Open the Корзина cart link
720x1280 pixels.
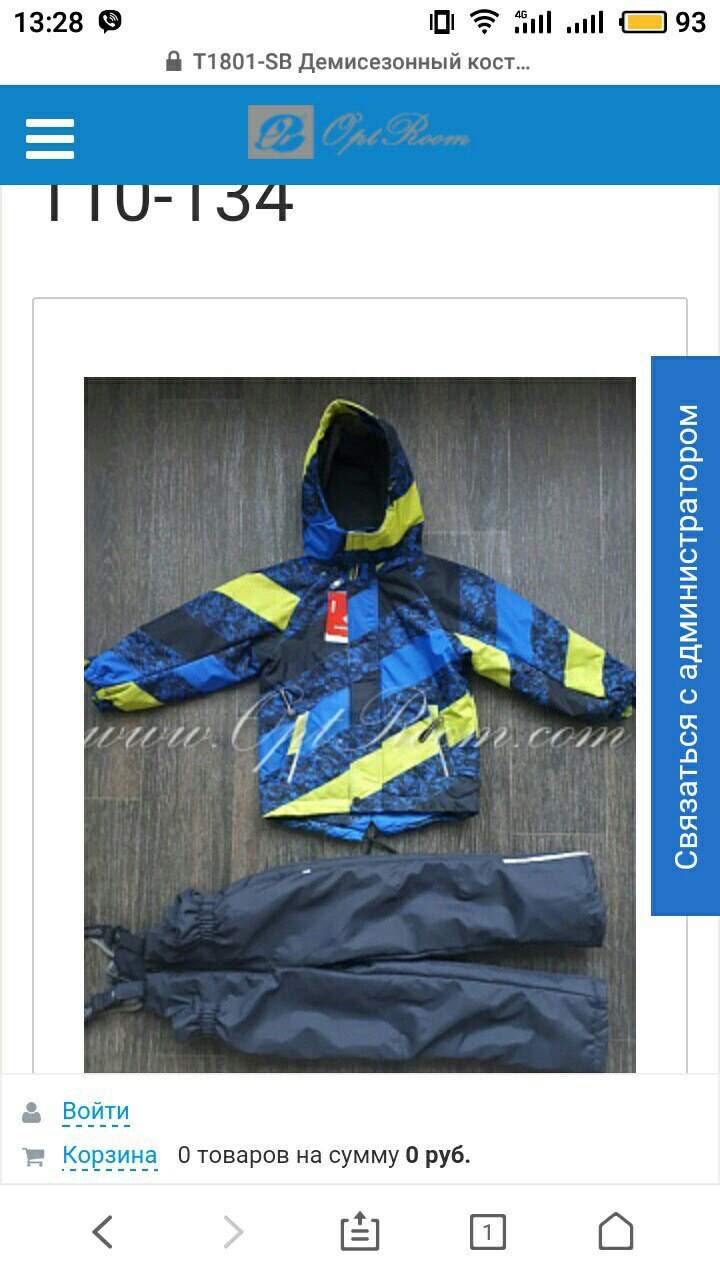[110, 1155]
